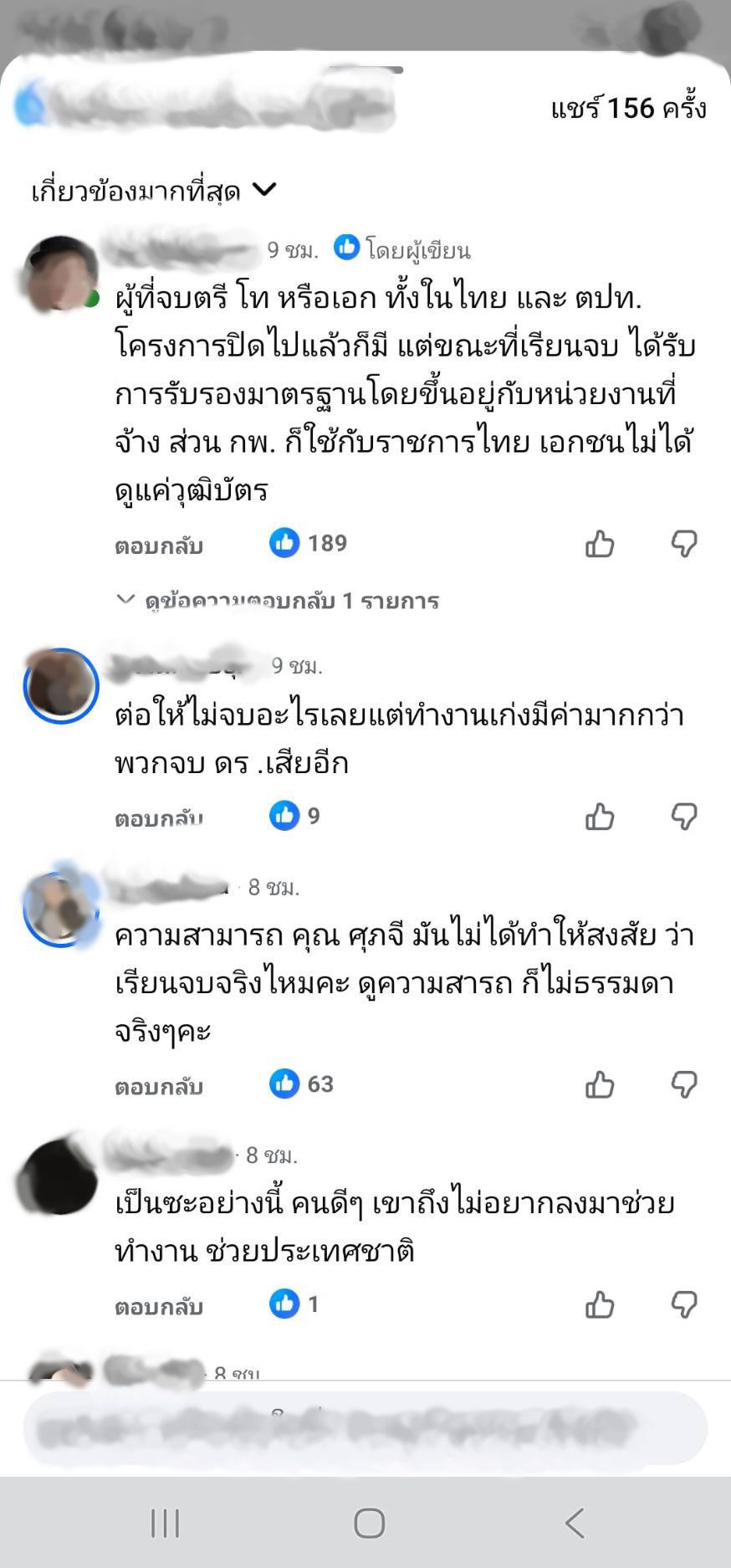This screenshot has height=1568, width=731.
Task: Like the comment with 1 reaction
Action: tap(600, 1305)
